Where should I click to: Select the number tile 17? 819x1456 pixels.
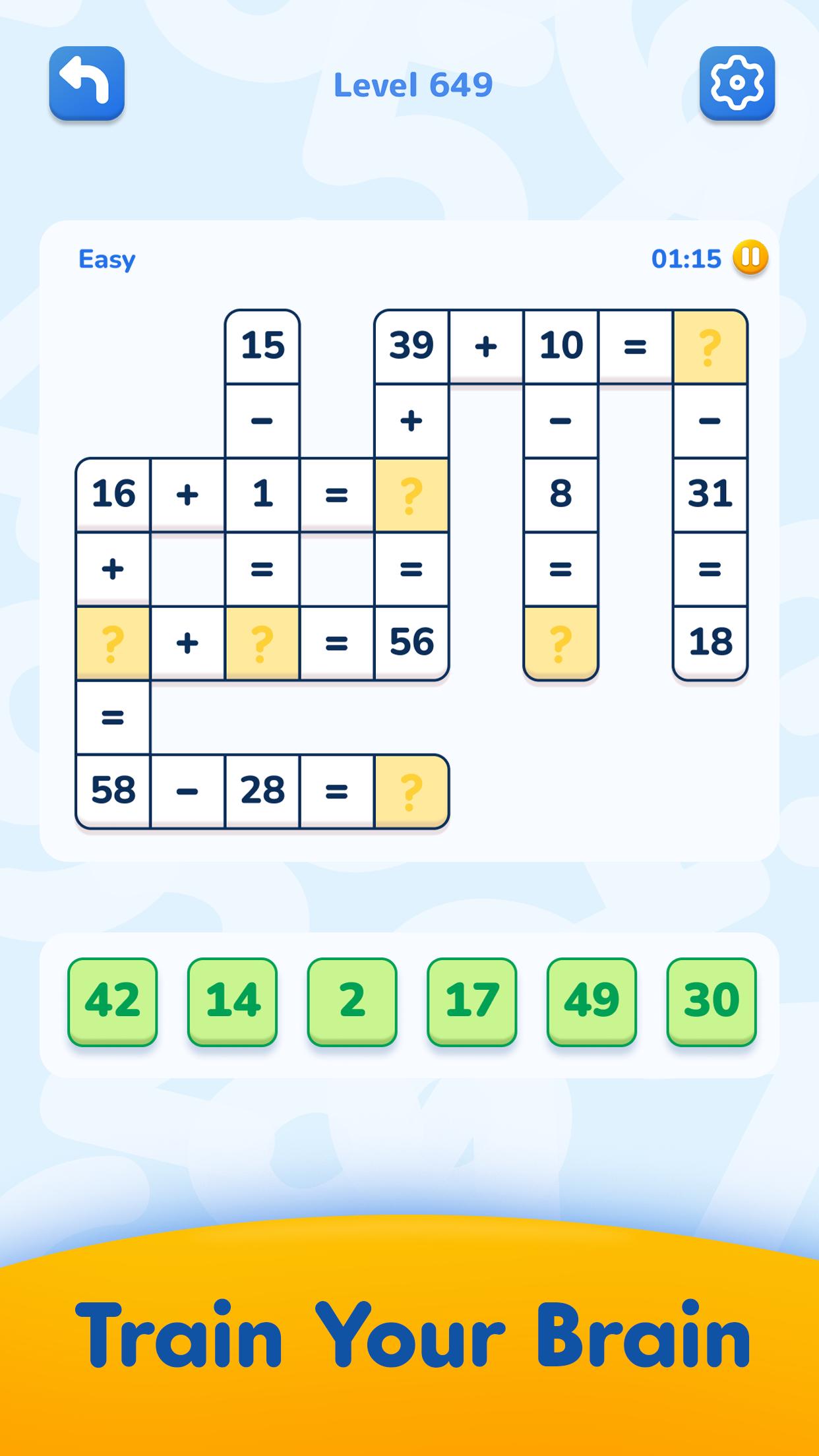click(x=471, y=1001)
